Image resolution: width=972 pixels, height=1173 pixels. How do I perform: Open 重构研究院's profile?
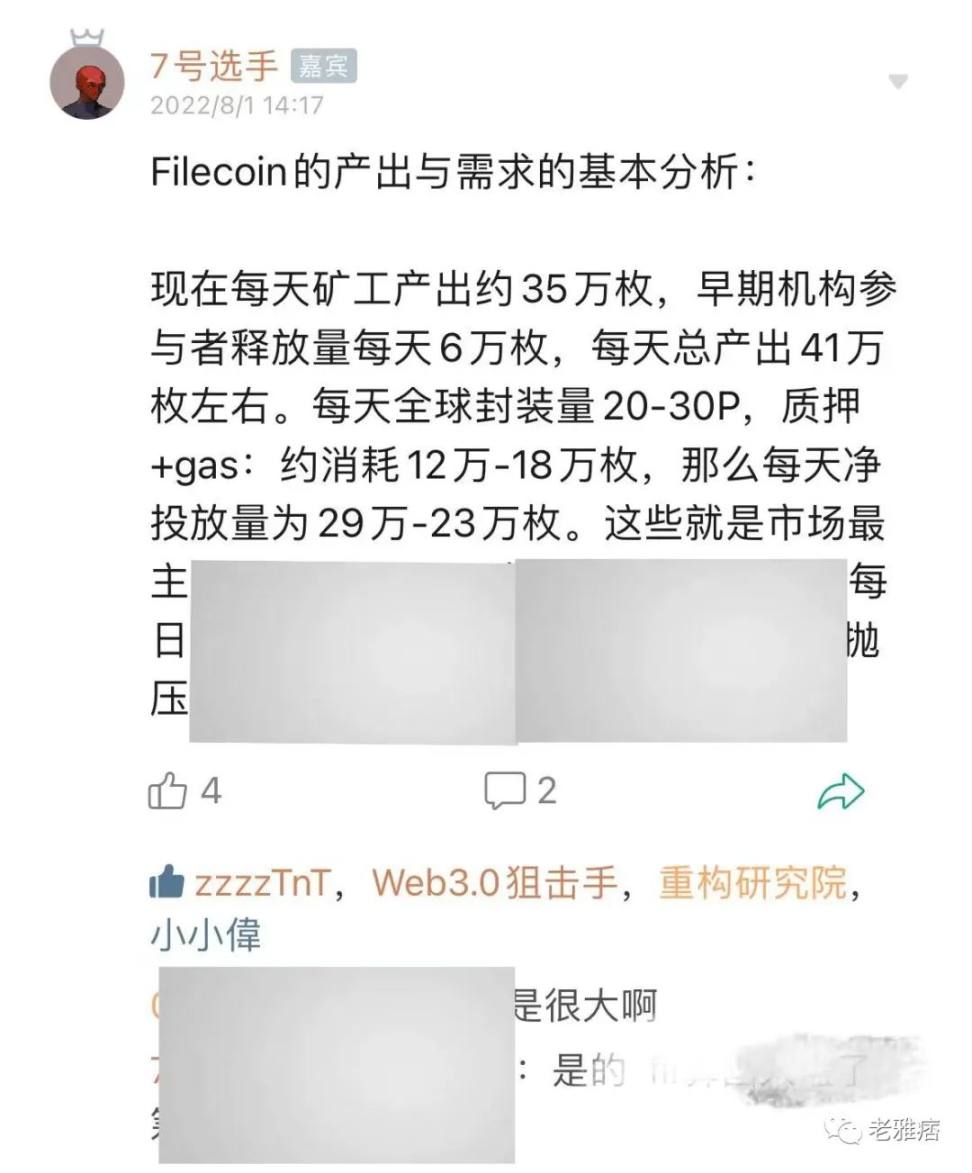tap(752, 882)
